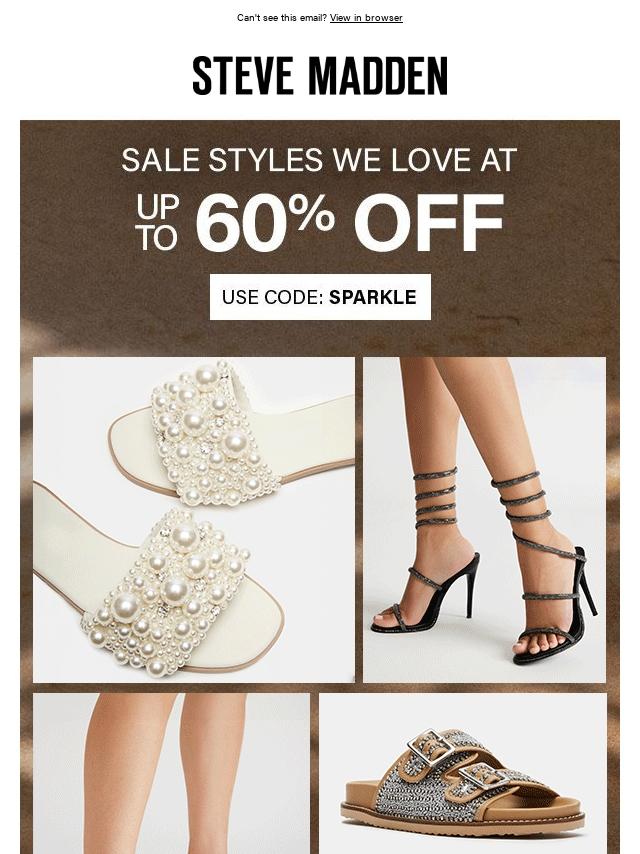The width and height of the screenshot is (640, 854).
Task: Tap the USE CODE: SPARKLE banner button
Action: 320,297
